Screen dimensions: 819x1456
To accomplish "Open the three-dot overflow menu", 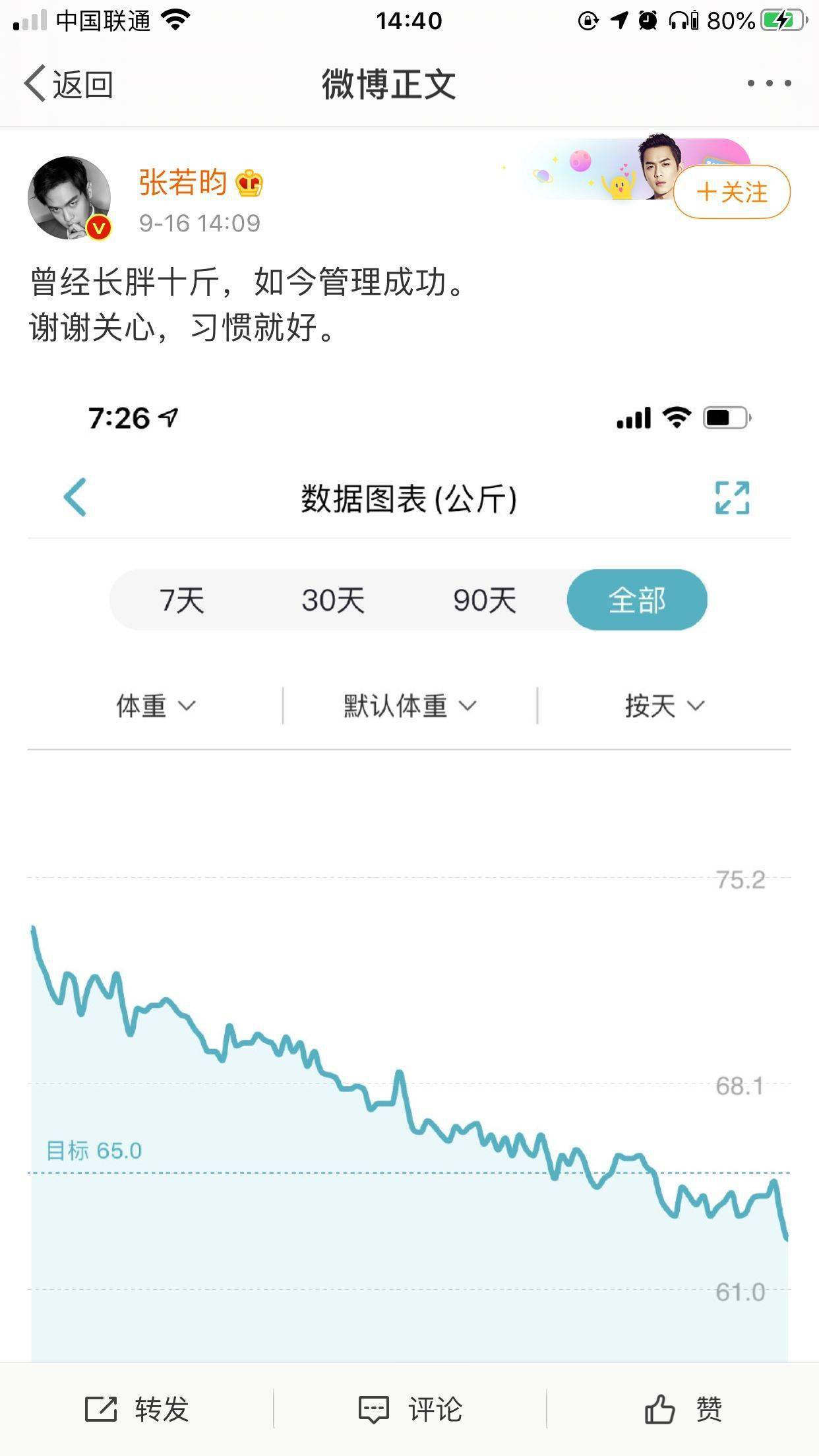I will [x=769, y=84].
